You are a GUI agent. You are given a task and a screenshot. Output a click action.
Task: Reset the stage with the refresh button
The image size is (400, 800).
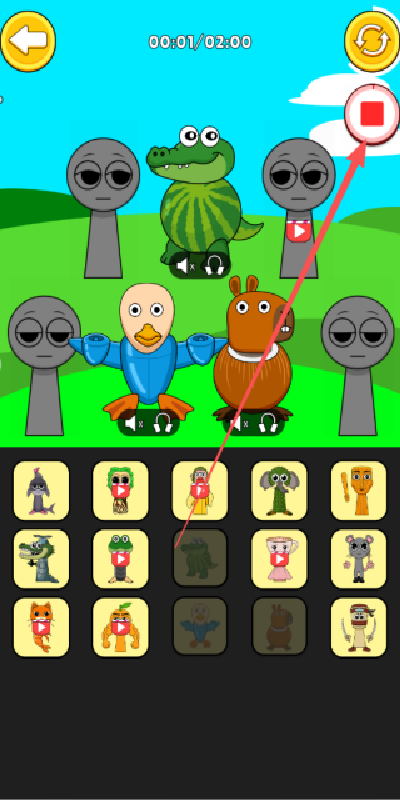click(x=371, y=40)
